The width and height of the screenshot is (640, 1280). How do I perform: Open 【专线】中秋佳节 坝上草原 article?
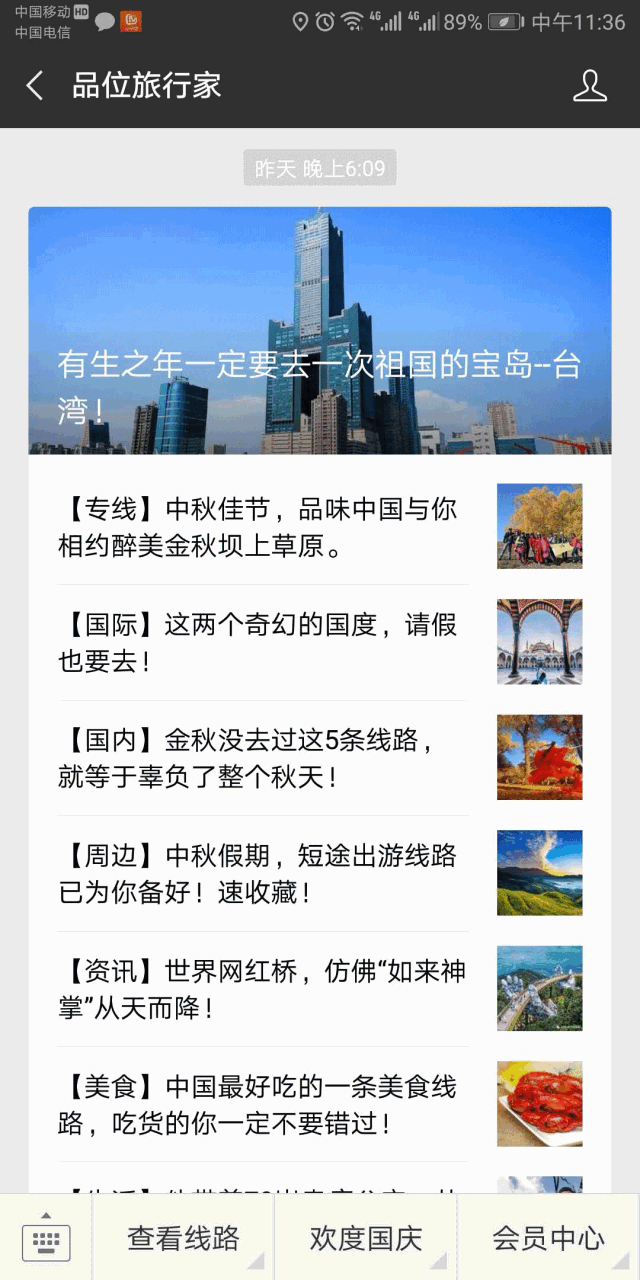click(x=320, y=527)
